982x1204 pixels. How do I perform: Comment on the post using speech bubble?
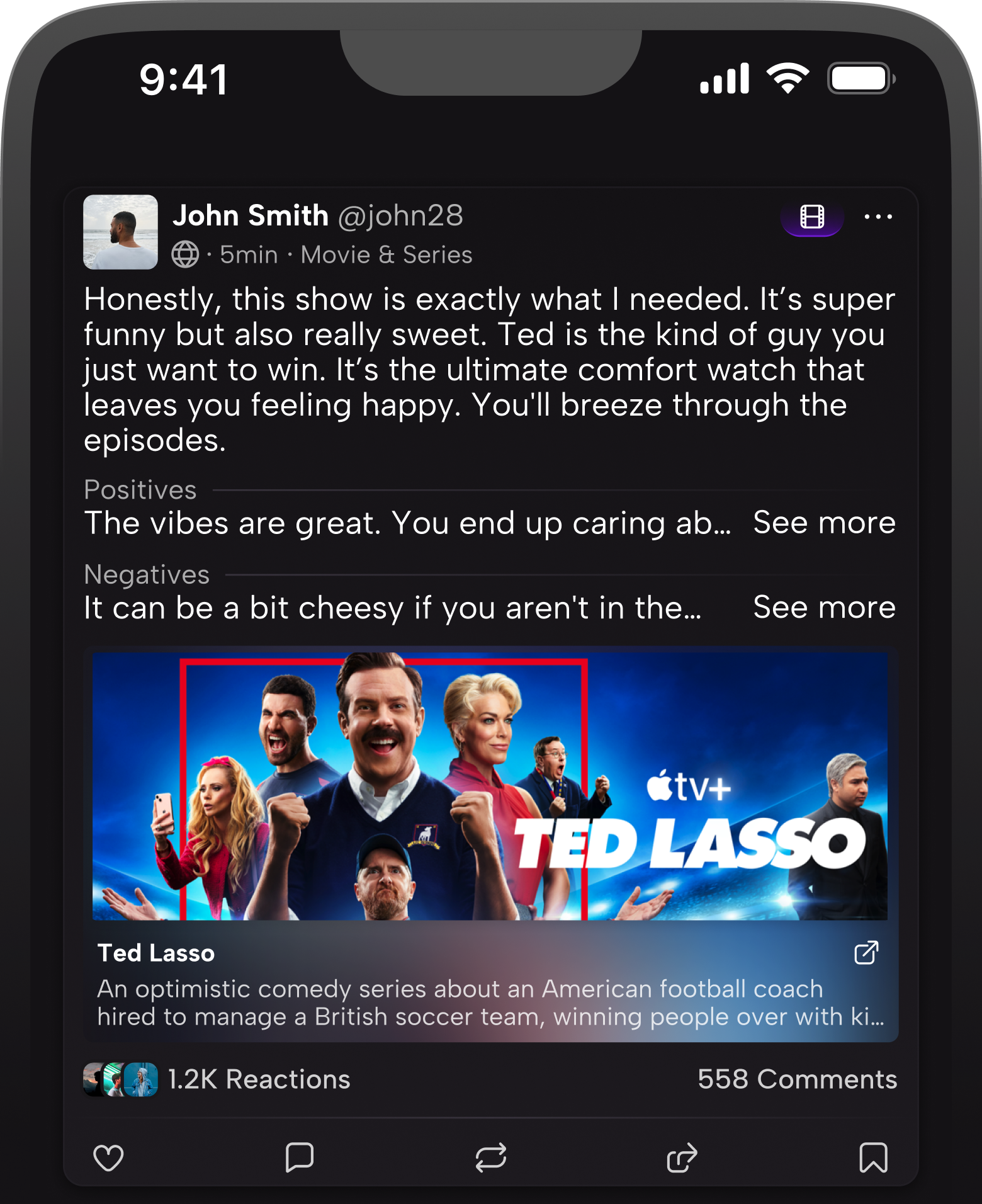300,1157
